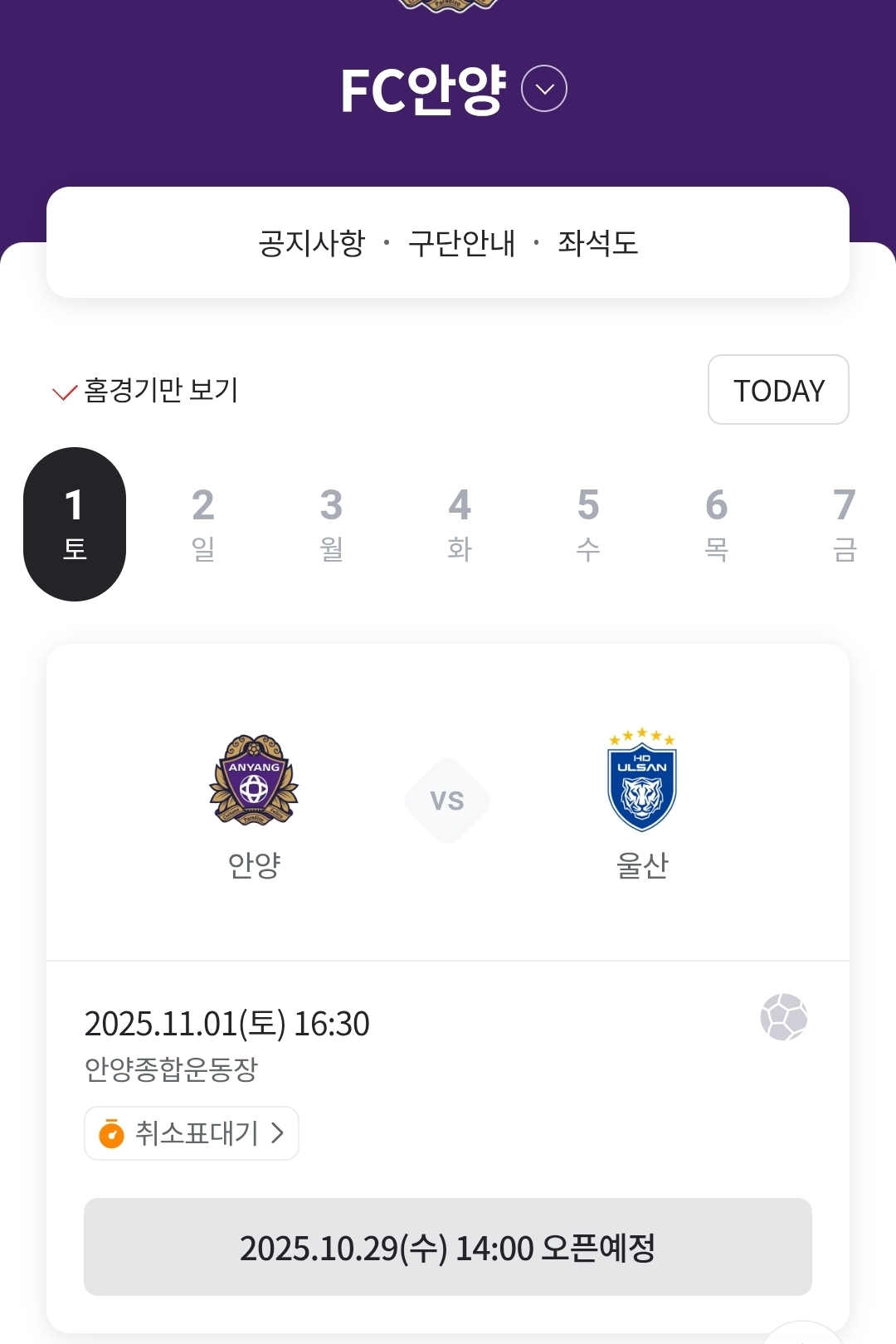The image size is (896, 1344).
Task: Jump to TODAY in the calendar
Action: pyautogui.click(x=777, y=390)
